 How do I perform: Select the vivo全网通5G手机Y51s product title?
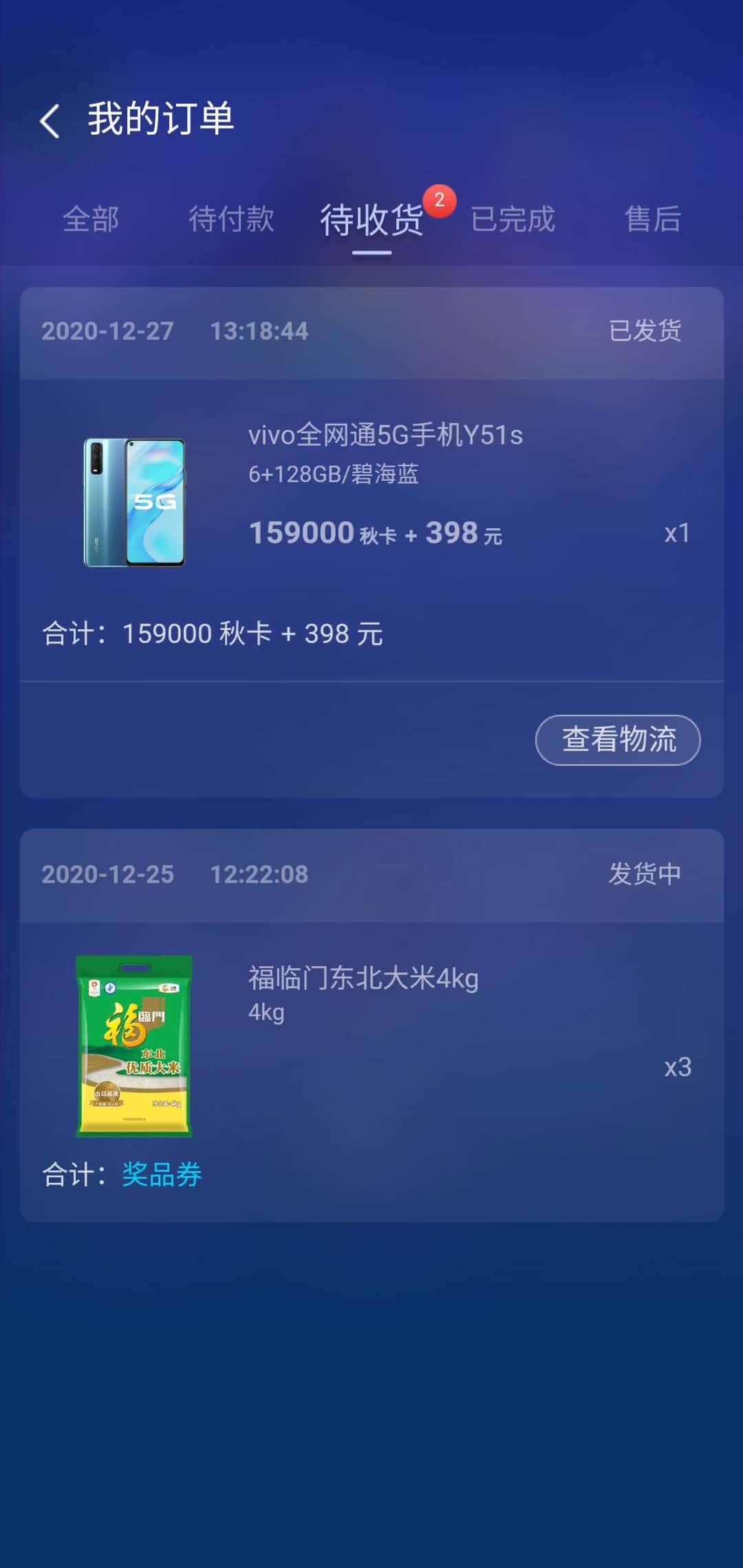click(x=385, y=435)
